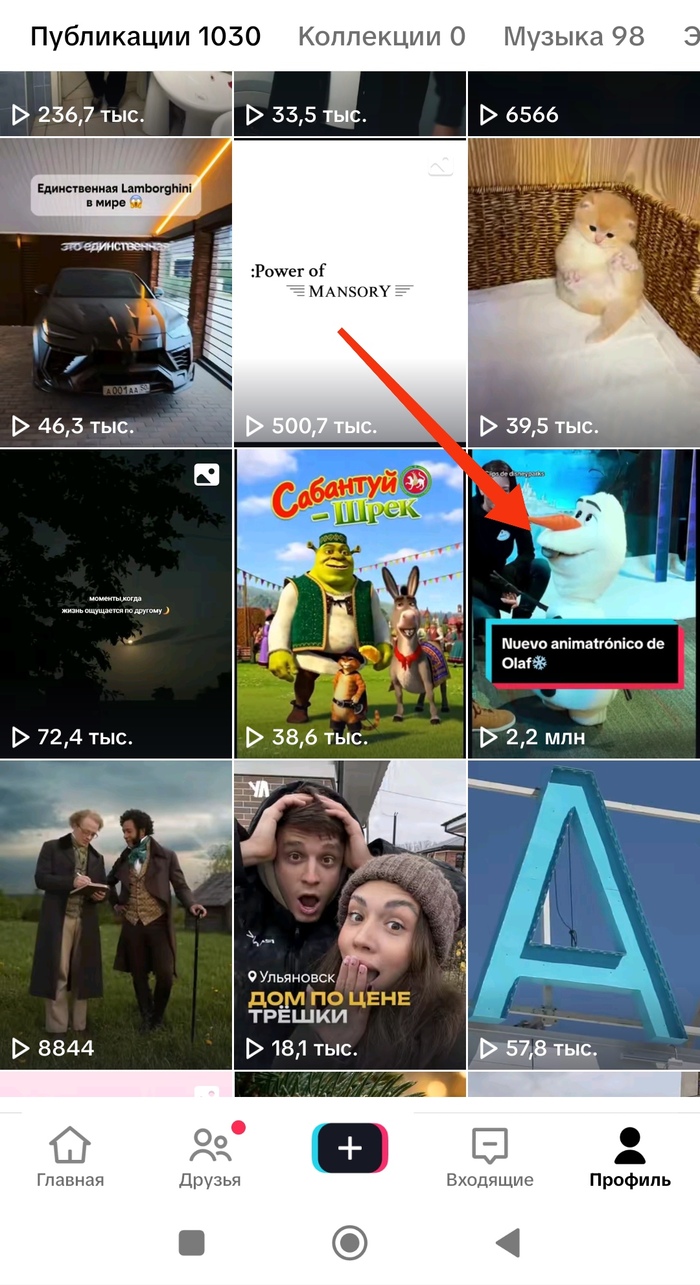Open the Nuevo animatrónico de Olaf video
The image size is (700, 1285).
coord(584,603)
